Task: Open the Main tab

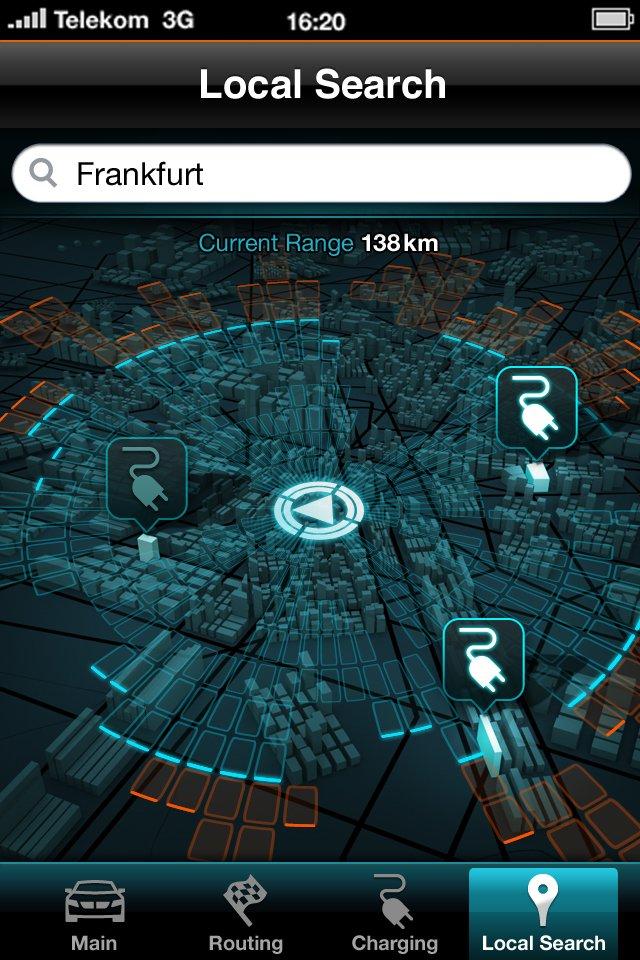Action: click(x=94, y=913)
